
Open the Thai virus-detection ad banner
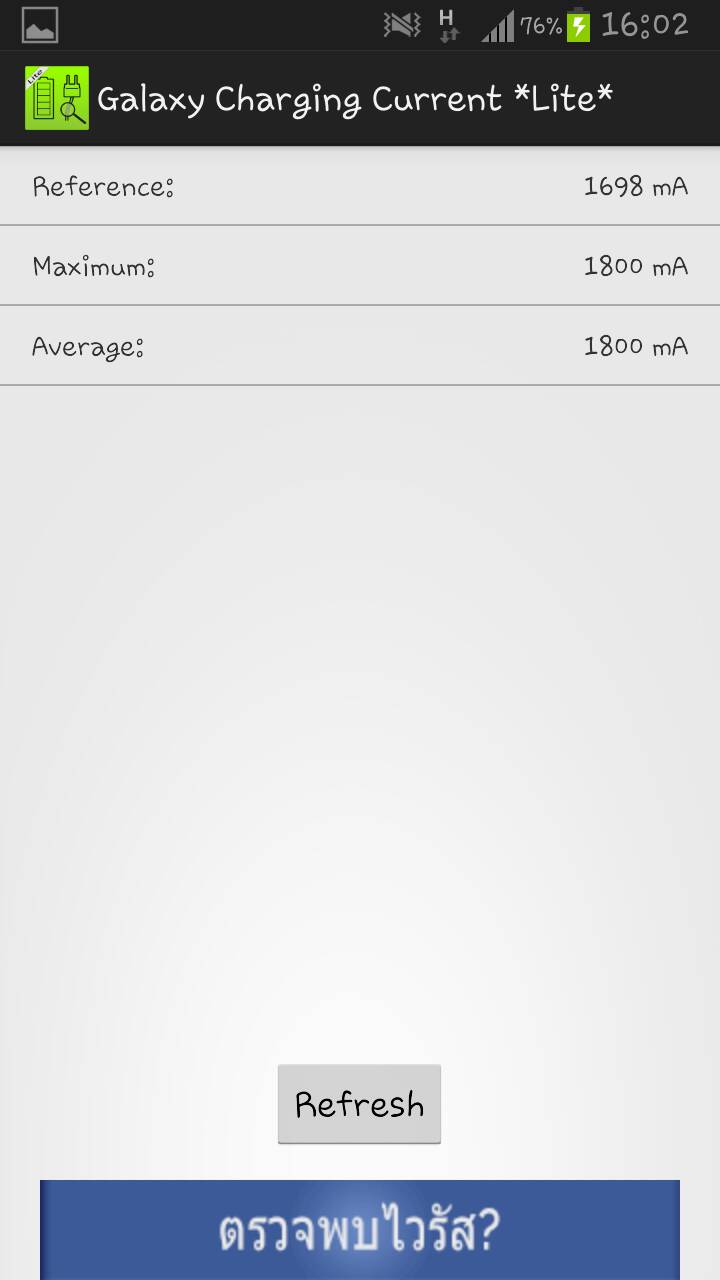pos(360,1230)
